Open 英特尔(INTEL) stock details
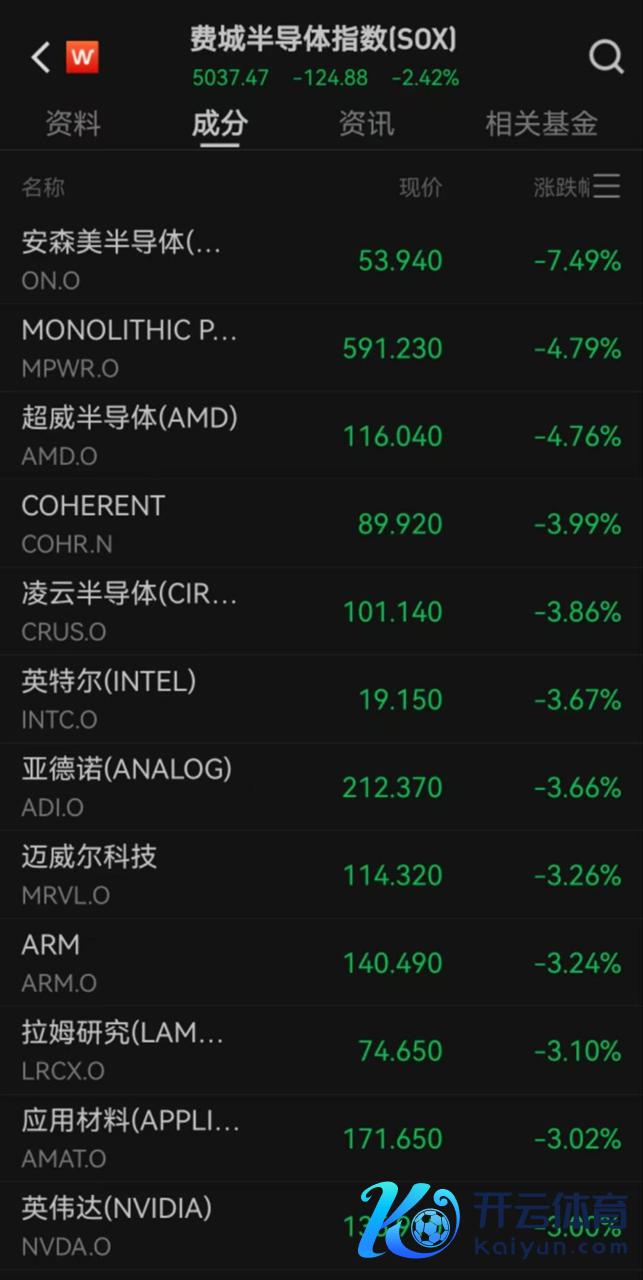Screen dimensions: 643x1280 [x=320, y=699]
